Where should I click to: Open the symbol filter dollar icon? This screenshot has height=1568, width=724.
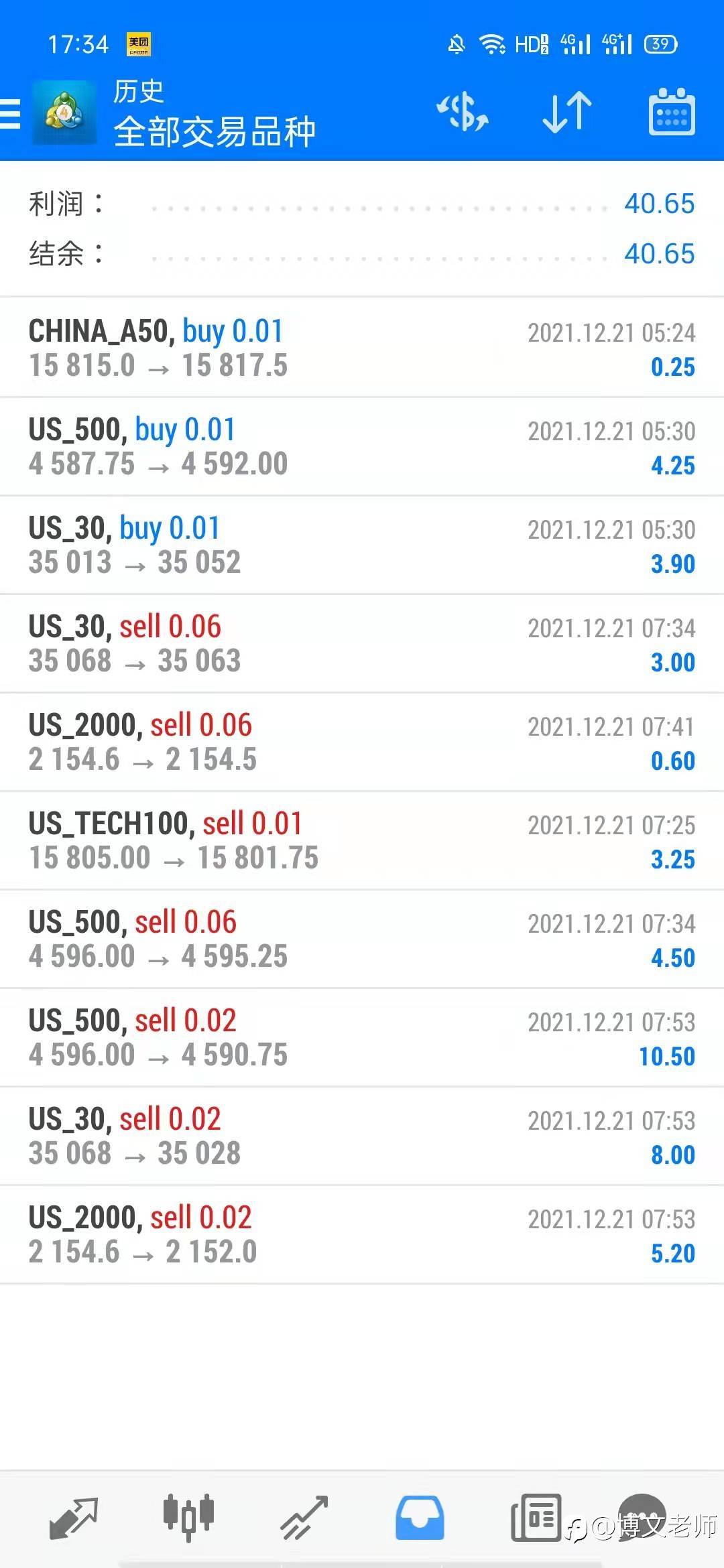[x=463, y=112]
